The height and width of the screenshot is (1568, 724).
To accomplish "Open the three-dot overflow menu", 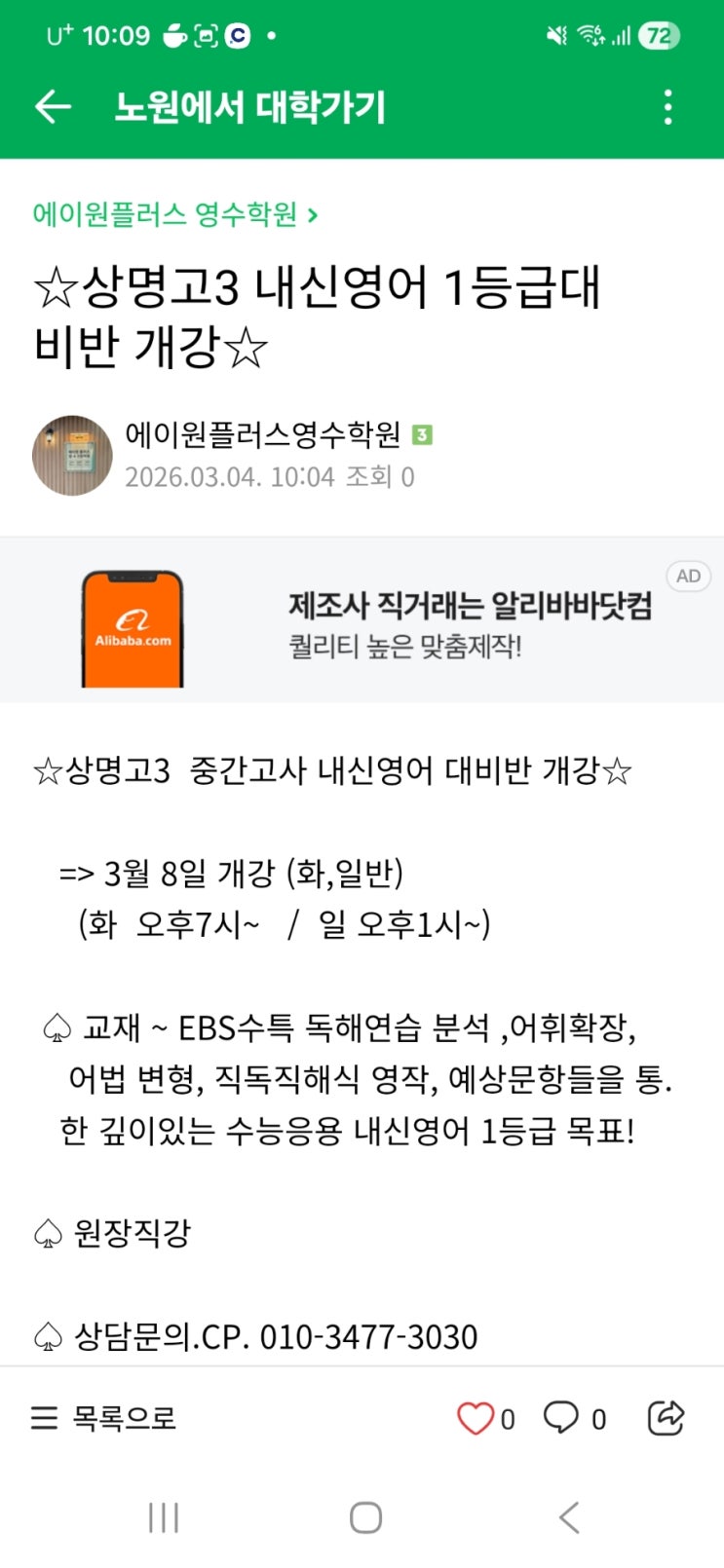I will click(667, 107).
